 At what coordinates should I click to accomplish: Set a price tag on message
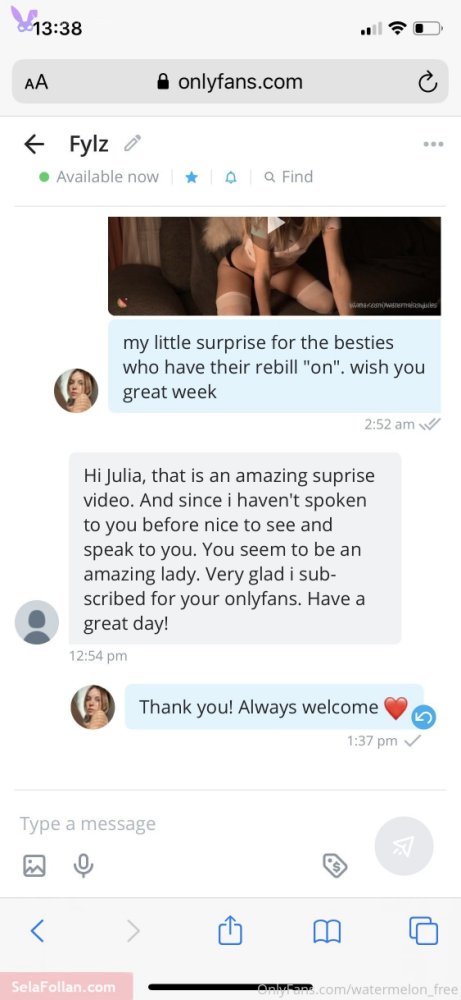(335, 865)
